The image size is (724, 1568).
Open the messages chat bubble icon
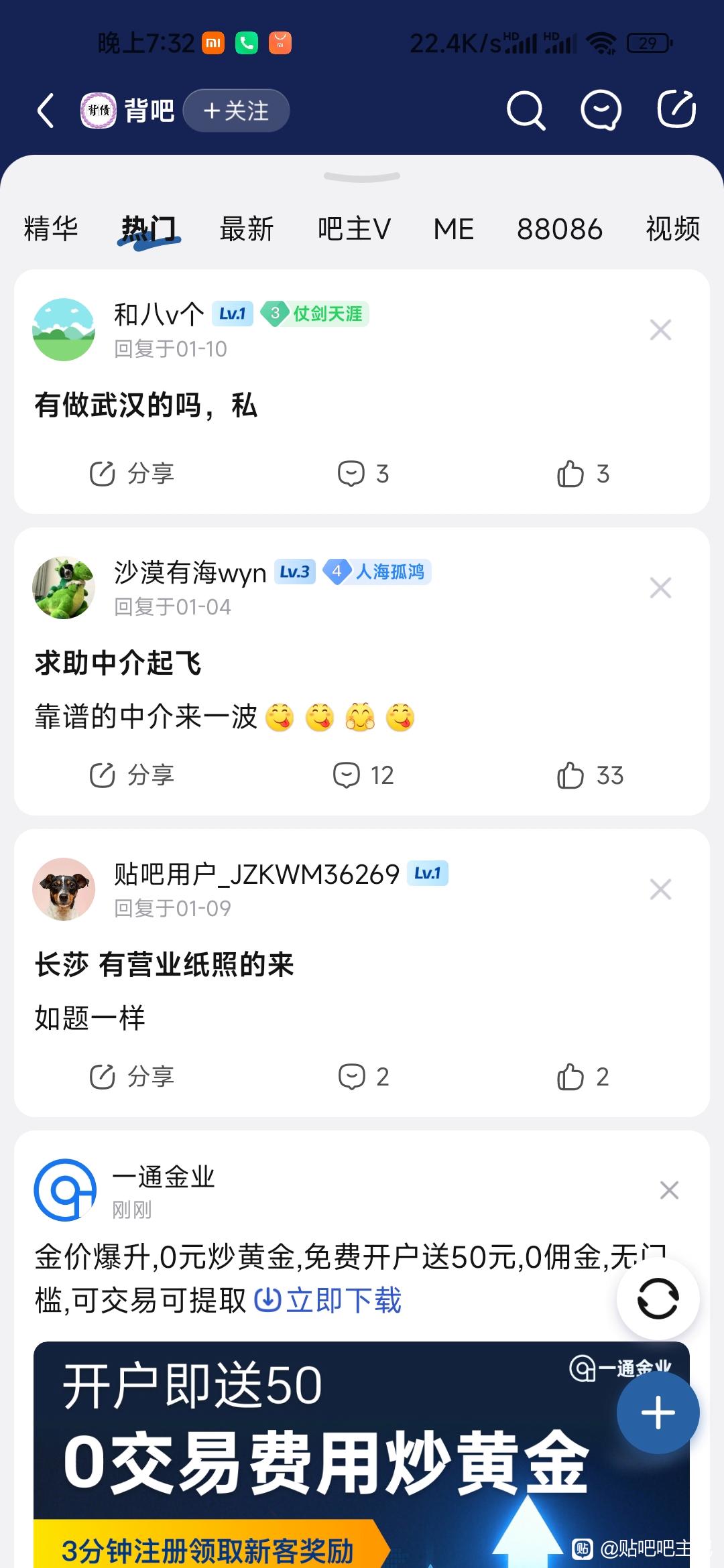601,111
